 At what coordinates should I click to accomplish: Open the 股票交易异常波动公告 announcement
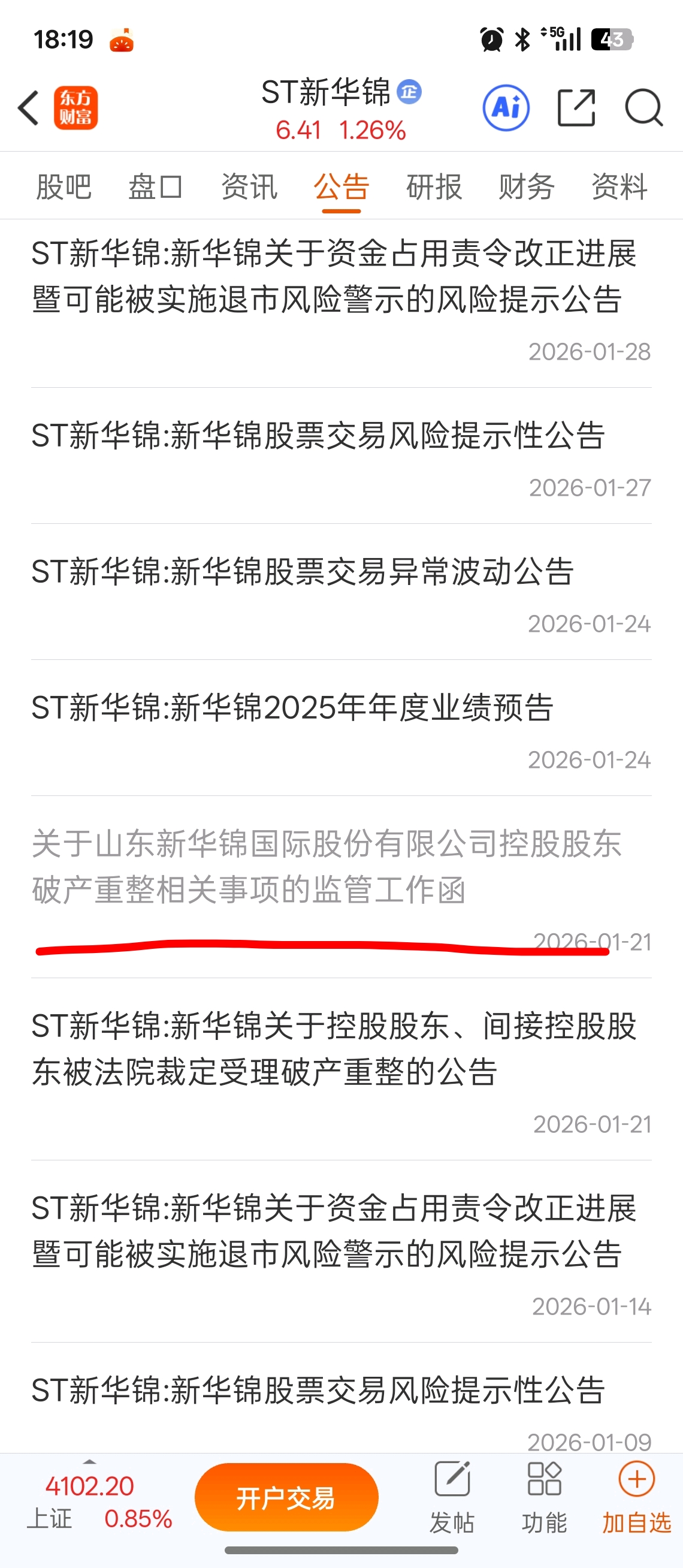(303, 572)
